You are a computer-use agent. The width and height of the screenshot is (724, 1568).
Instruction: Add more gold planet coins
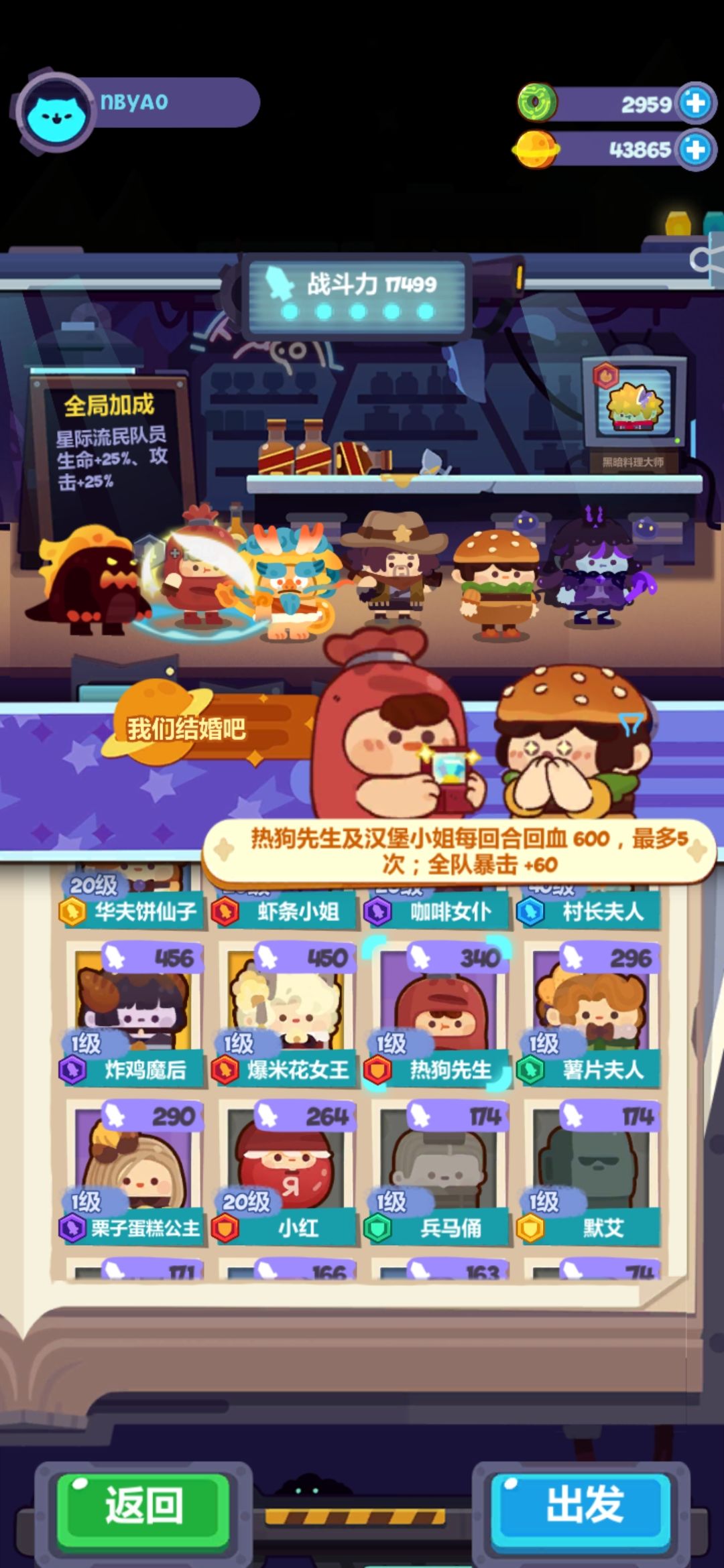click(x=695, y=149)
